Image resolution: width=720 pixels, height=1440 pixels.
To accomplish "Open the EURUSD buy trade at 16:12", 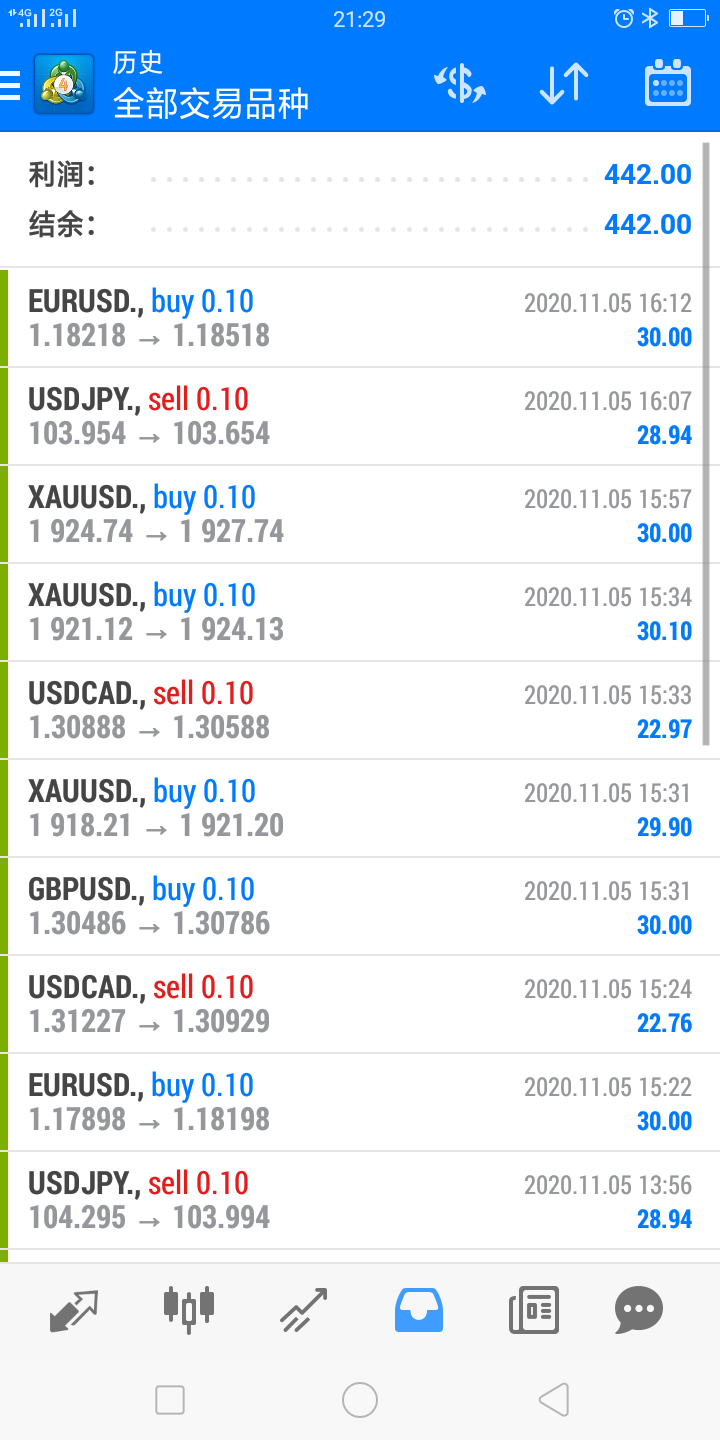I will pos(360,317).
